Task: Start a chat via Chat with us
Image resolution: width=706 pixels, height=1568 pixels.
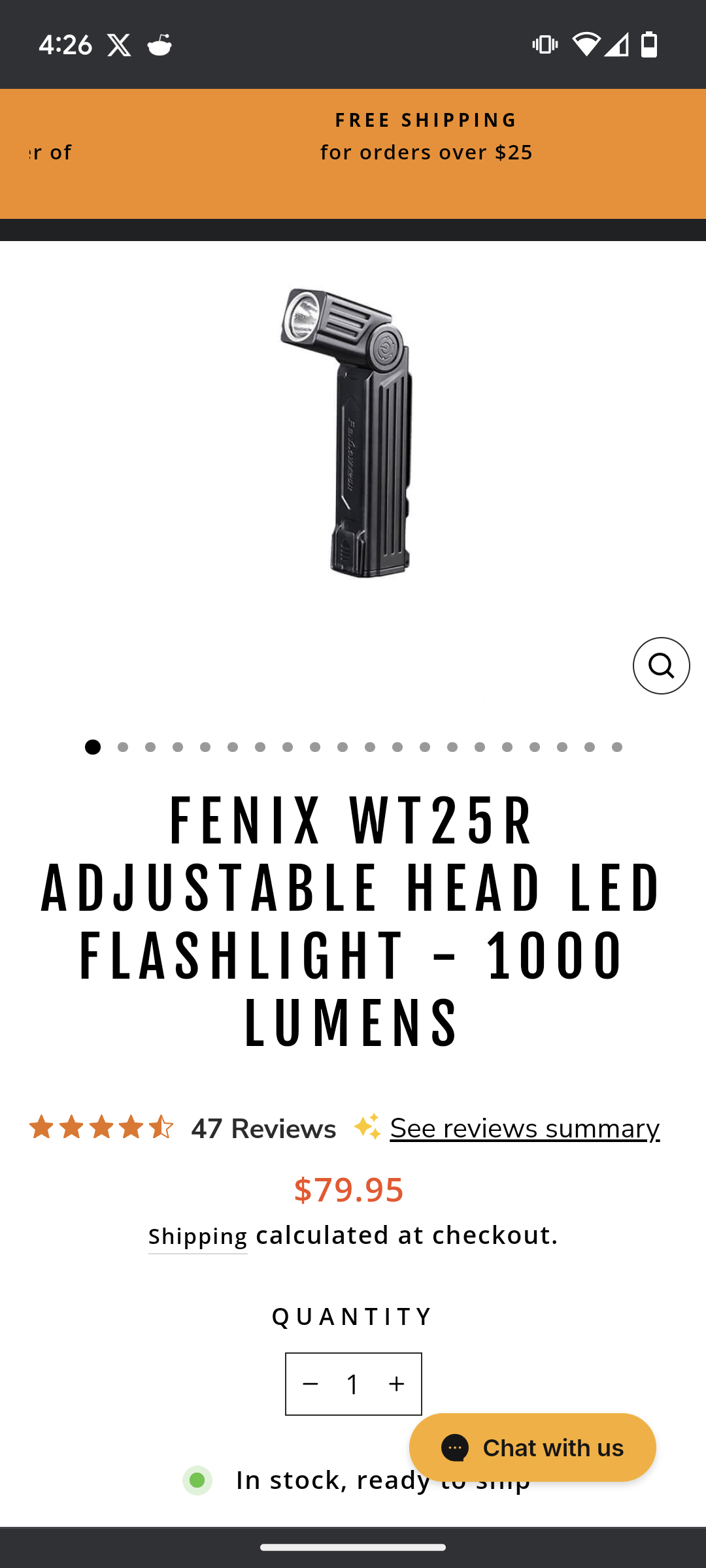Action: click(x=532, y=1448)
